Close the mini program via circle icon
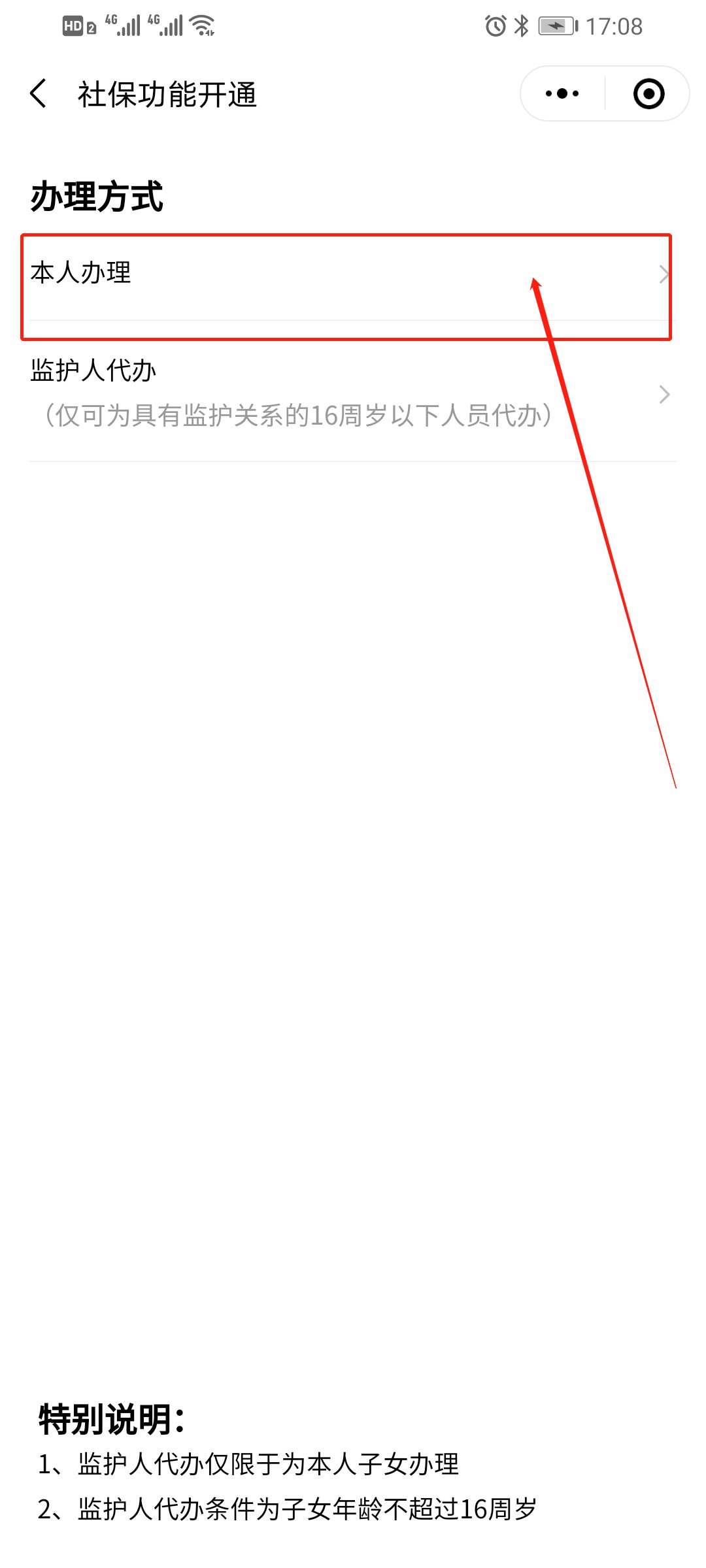Image resolution: width=706 pixels, height=1568 pixels. point(648,93)
